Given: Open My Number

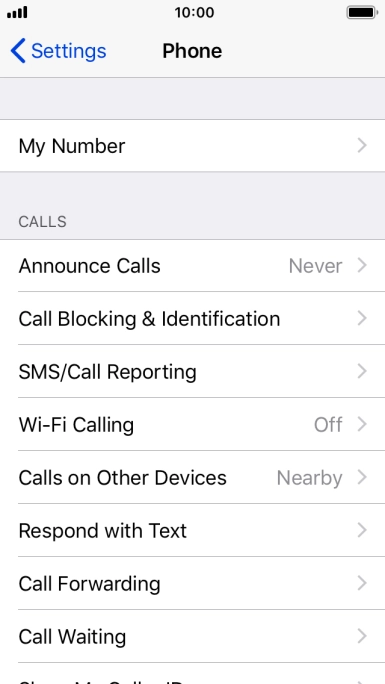Looking at the screenshot, I should point(192,146).
